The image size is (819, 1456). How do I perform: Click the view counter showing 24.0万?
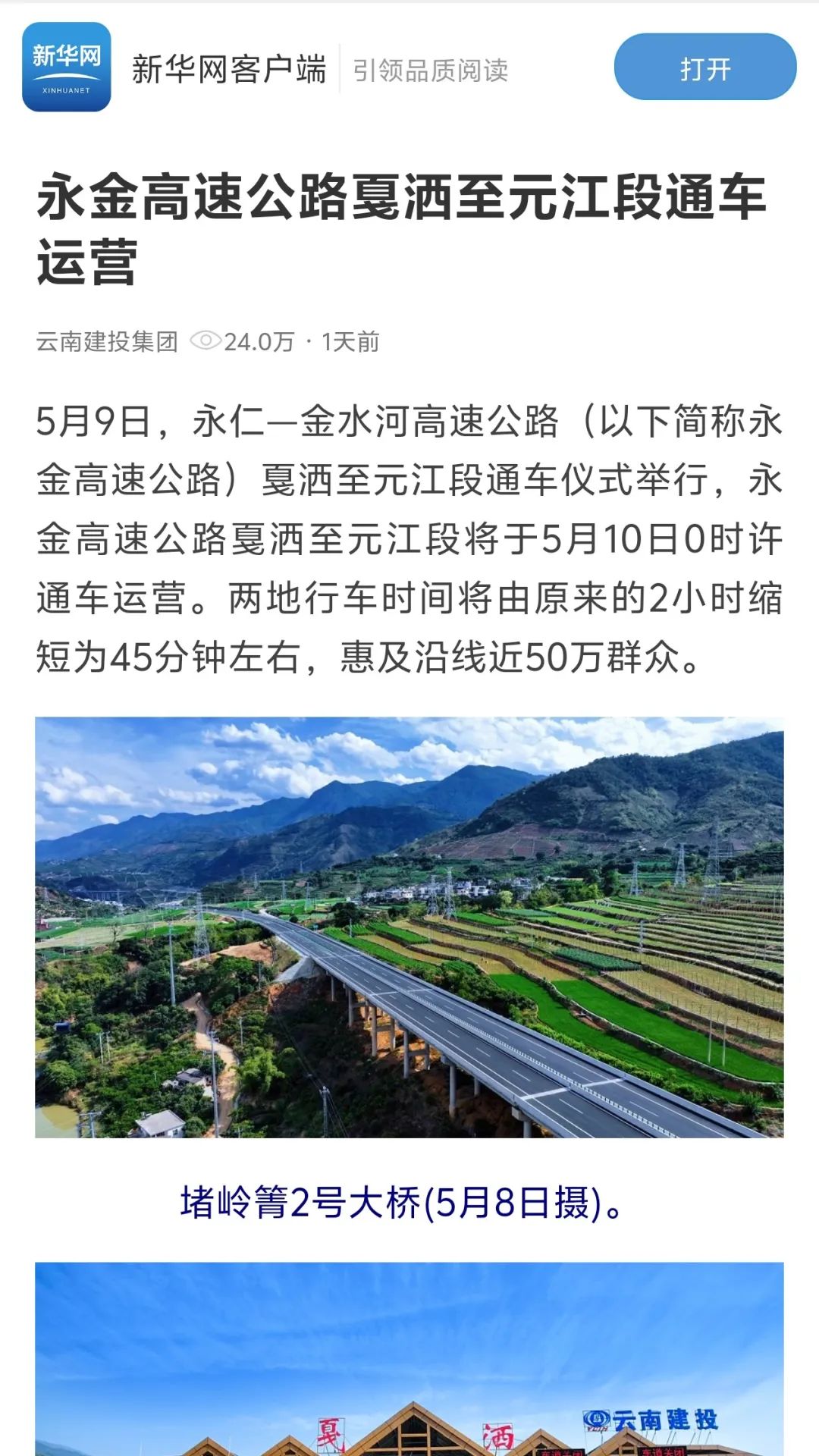point(258,341)
